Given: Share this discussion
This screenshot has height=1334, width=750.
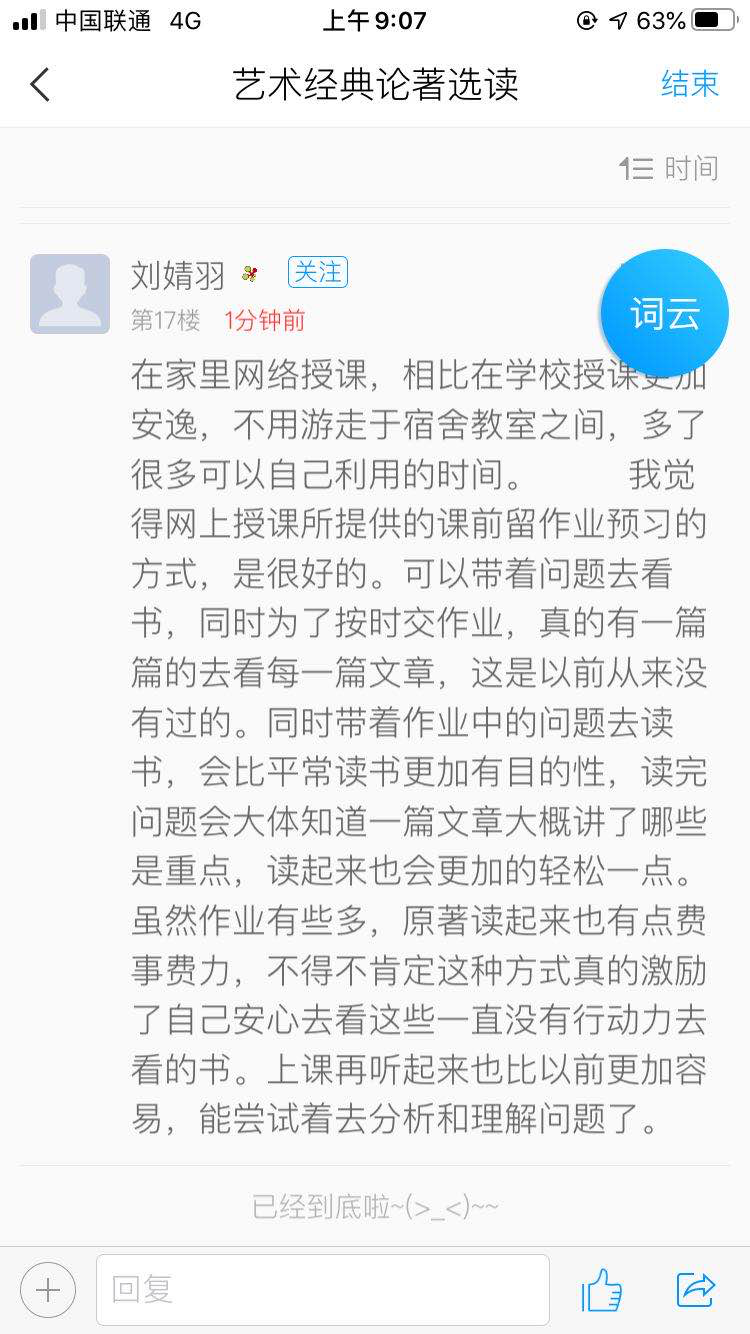Looking at the screenshot, I should pyautogui.click(x=695, y=1290).
